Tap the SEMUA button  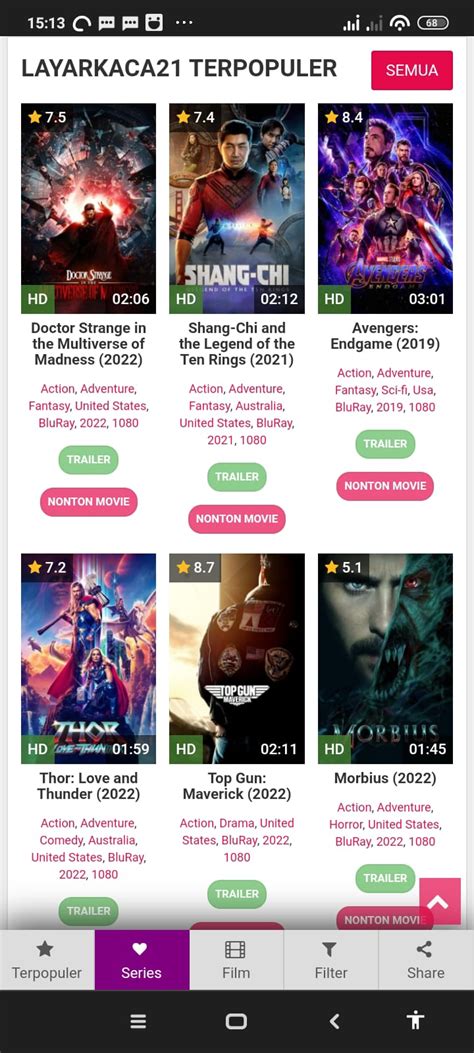[x=412, y=70]
